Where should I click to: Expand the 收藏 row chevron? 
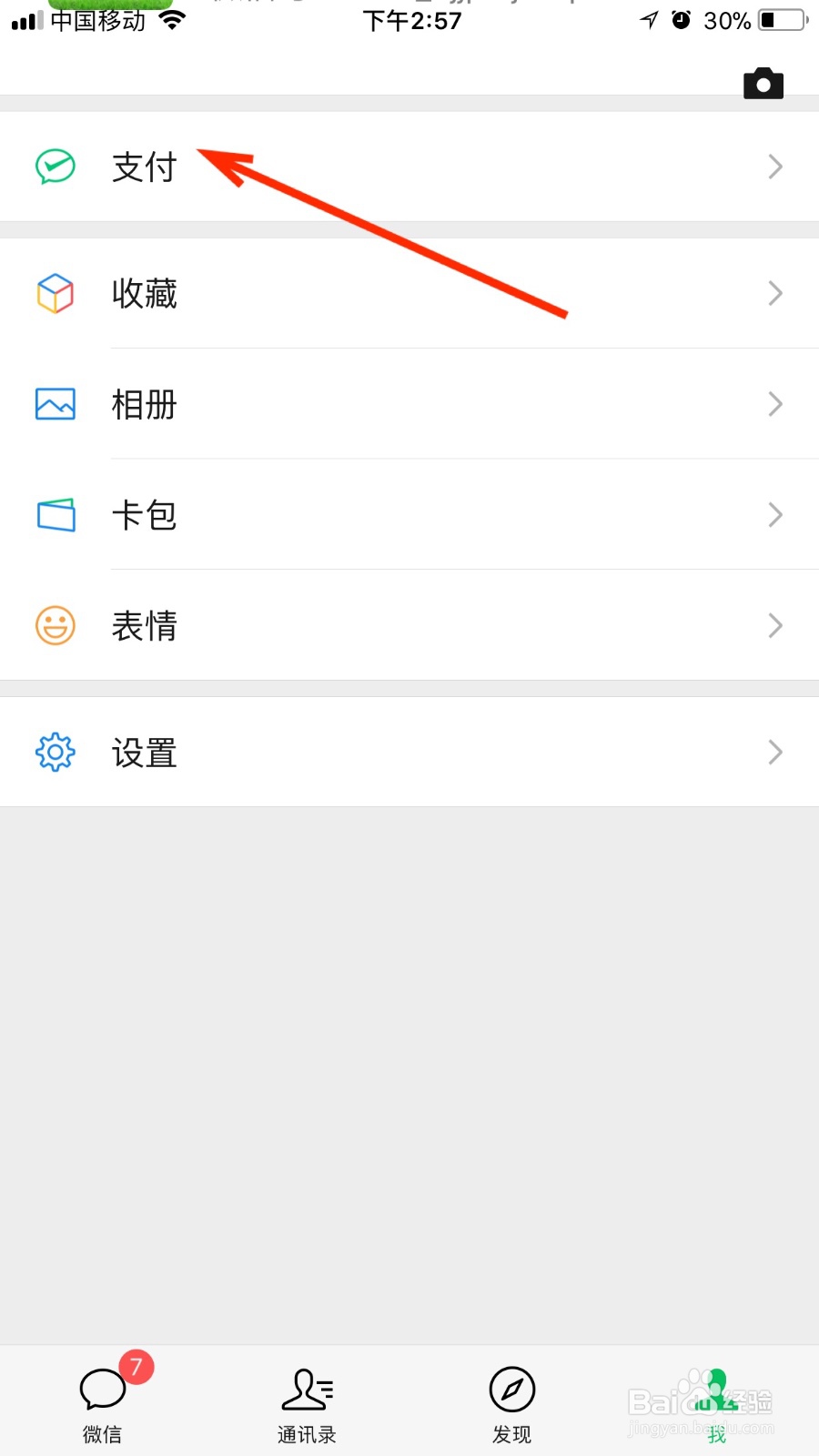[774, 293]
